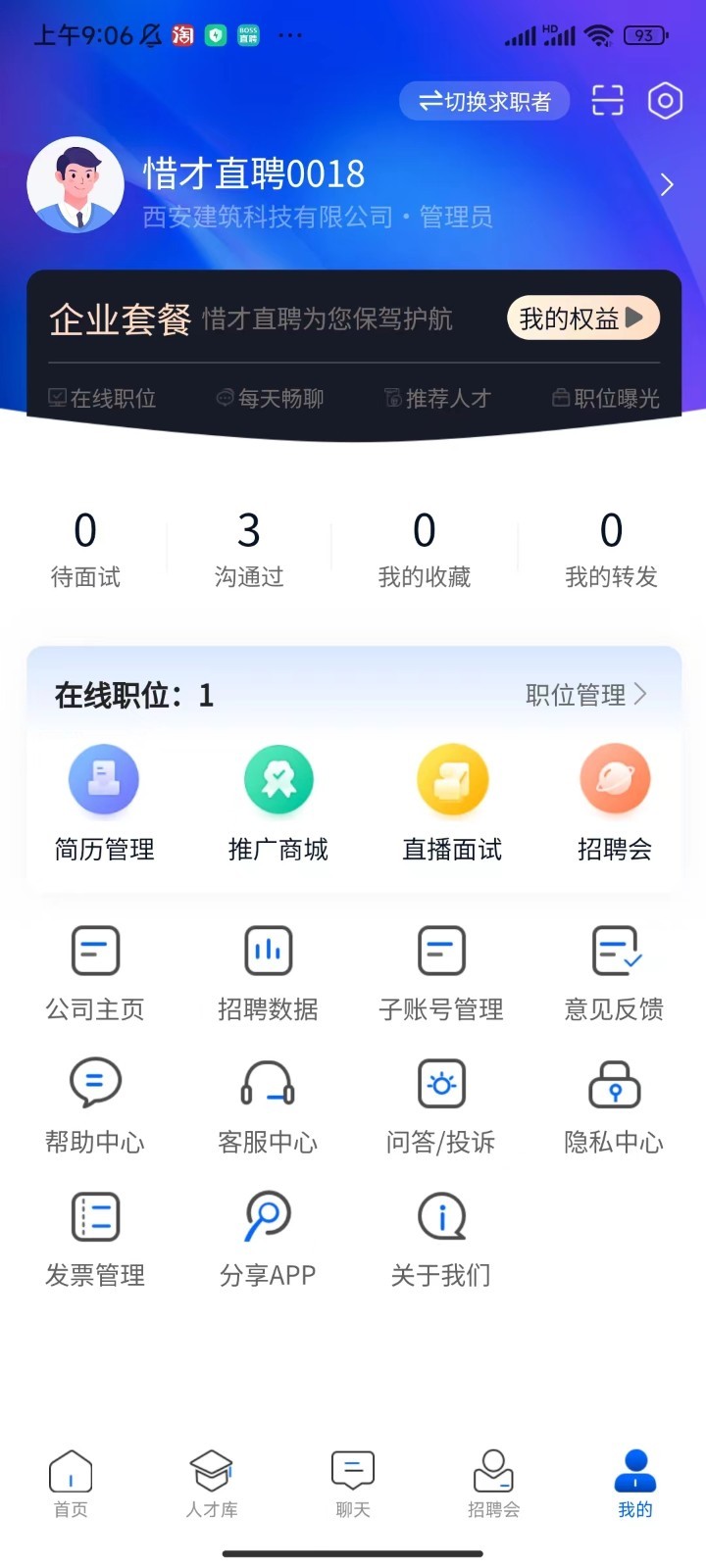Launch 直播面试 live interview
Screen dimensions: 706x1568
tap(452, 804)
